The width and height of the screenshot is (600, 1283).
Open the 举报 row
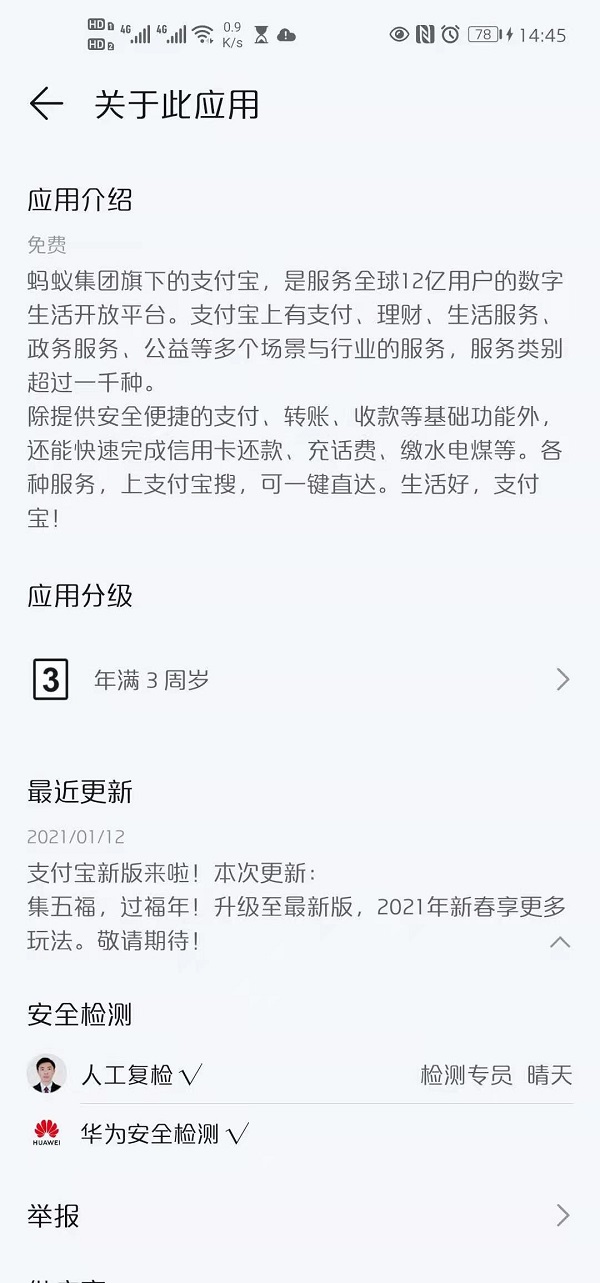click(300, 1215)
